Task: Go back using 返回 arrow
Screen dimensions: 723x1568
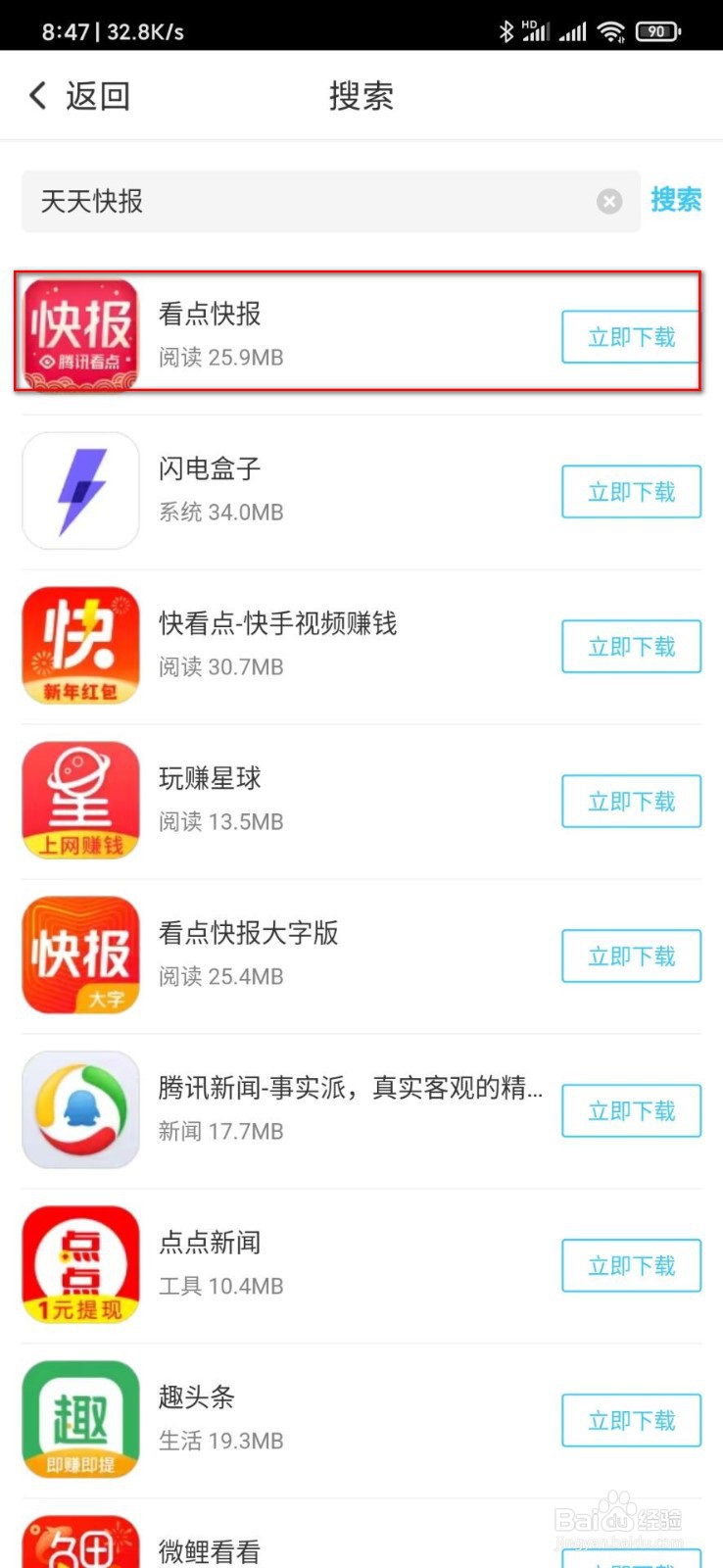Action: (x=78, y=96)
